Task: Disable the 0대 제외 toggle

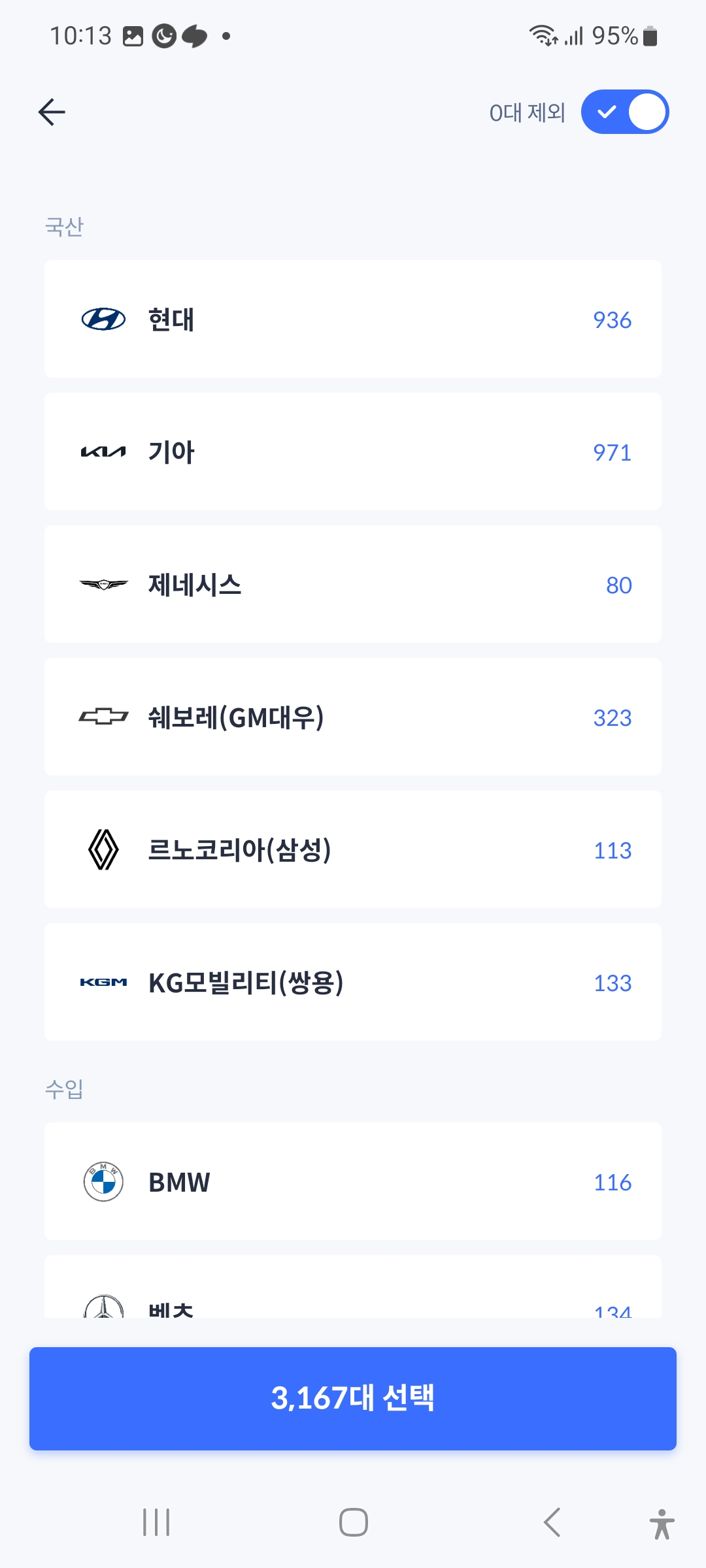Action: point(624,112)
